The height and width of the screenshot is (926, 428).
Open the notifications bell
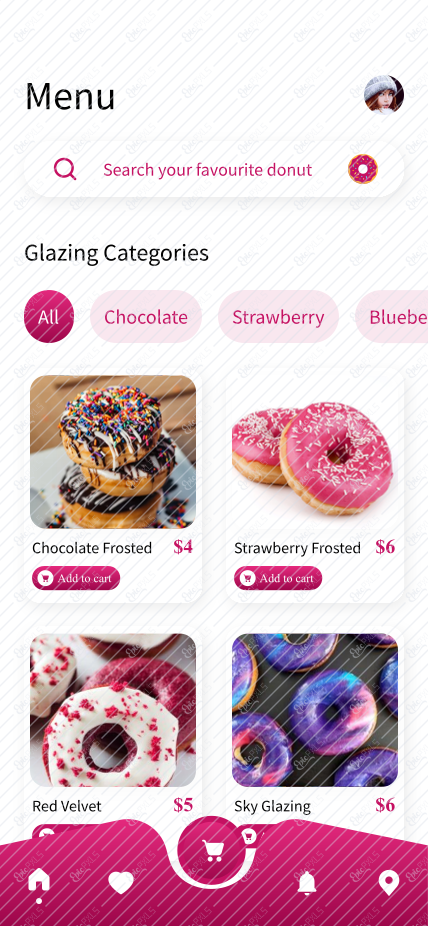[x=306, y=883]
